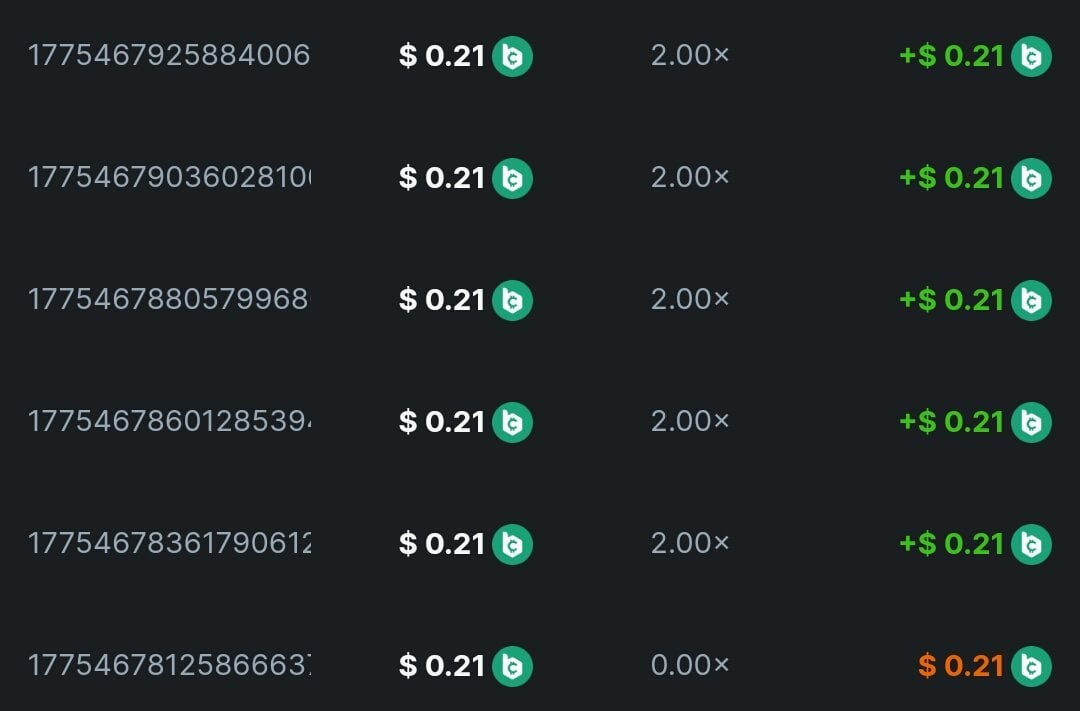The height and width of the screenshot is (711, 1080).
Task: Open bet details for ID 1775467925884006
Action: [x=168, y=56]
